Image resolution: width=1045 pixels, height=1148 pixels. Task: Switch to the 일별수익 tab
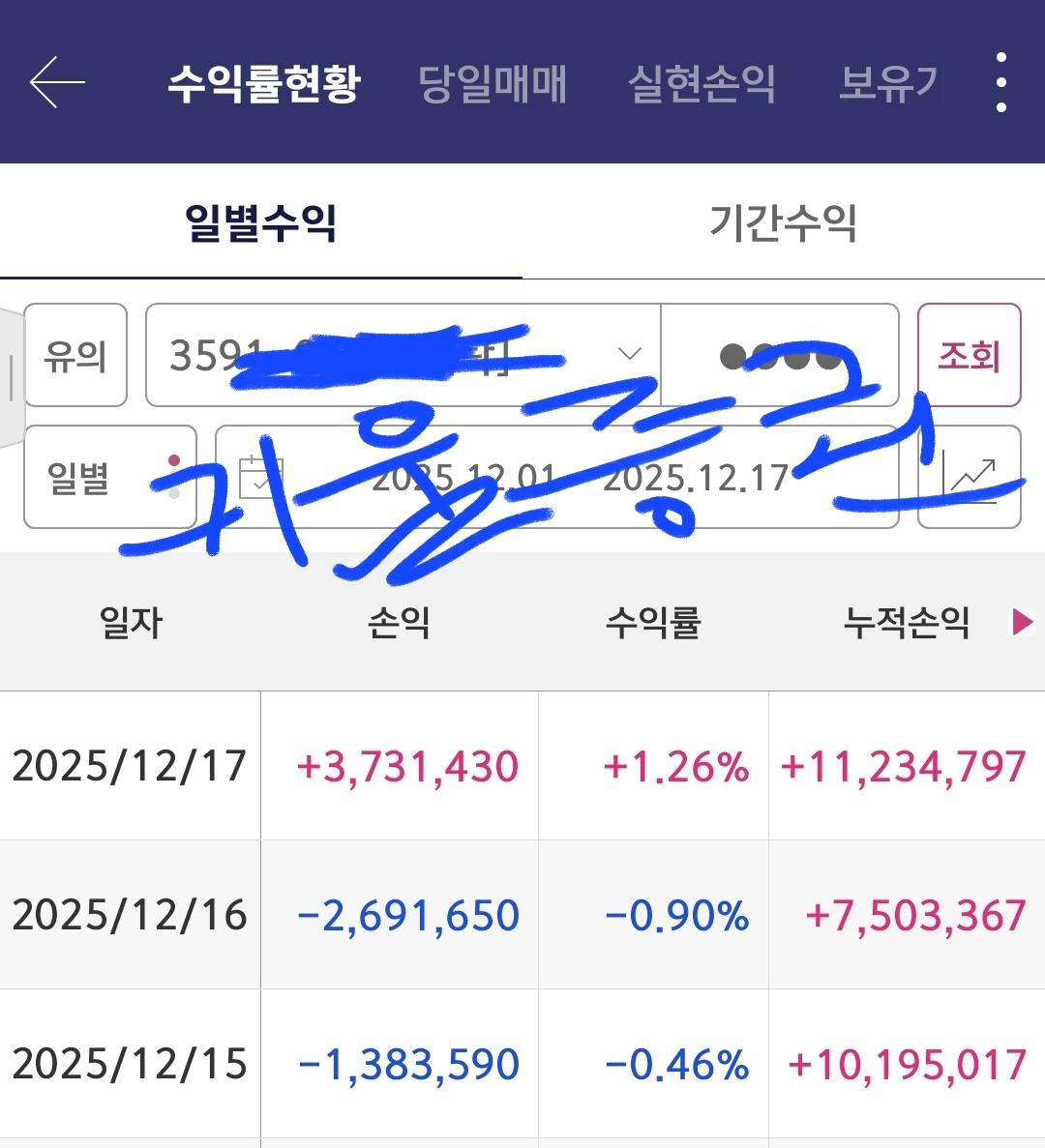tap(261, 221)
